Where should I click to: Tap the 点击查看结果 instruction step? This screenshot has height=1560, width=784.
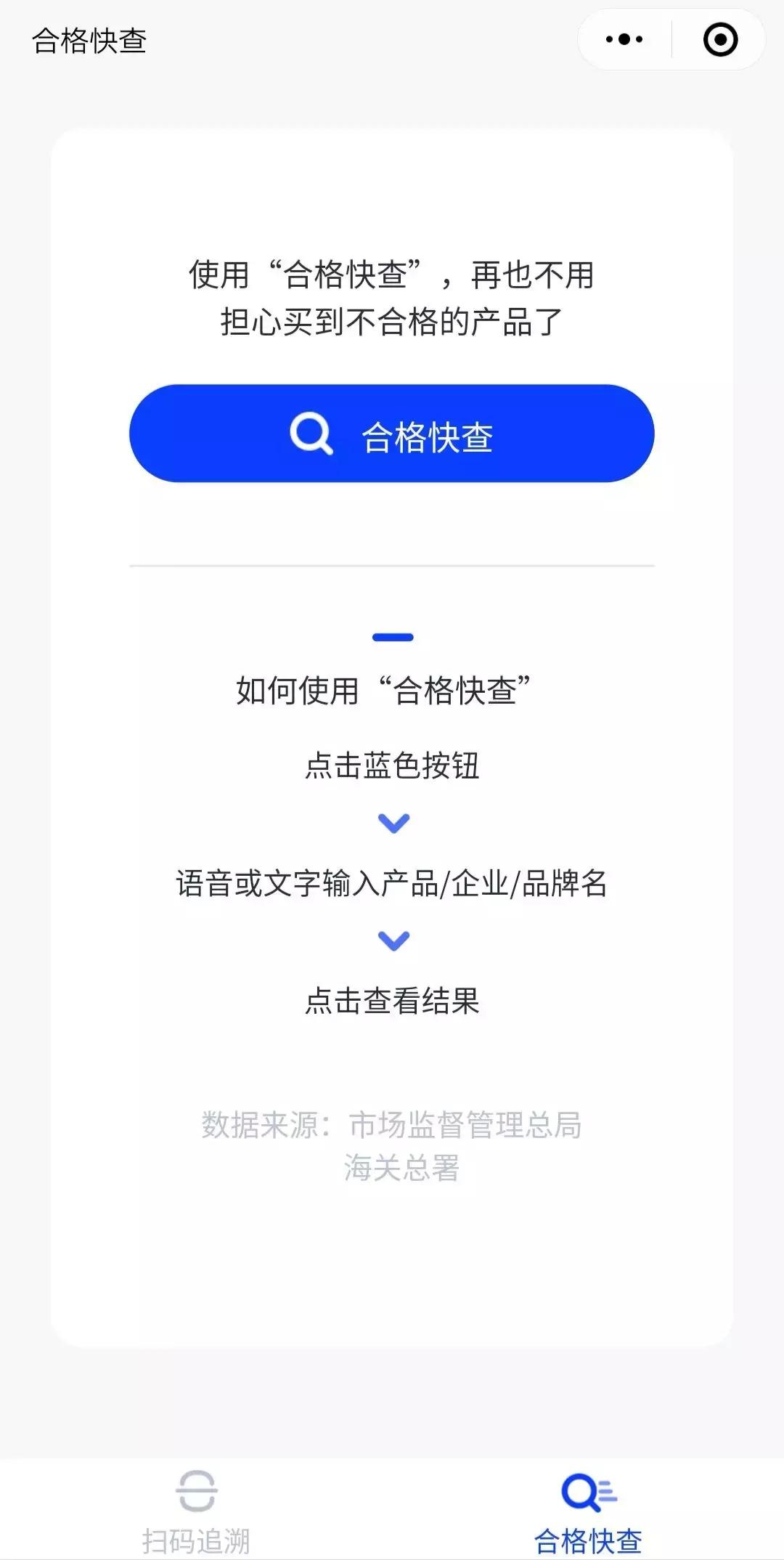click(x=392, y=1002)
